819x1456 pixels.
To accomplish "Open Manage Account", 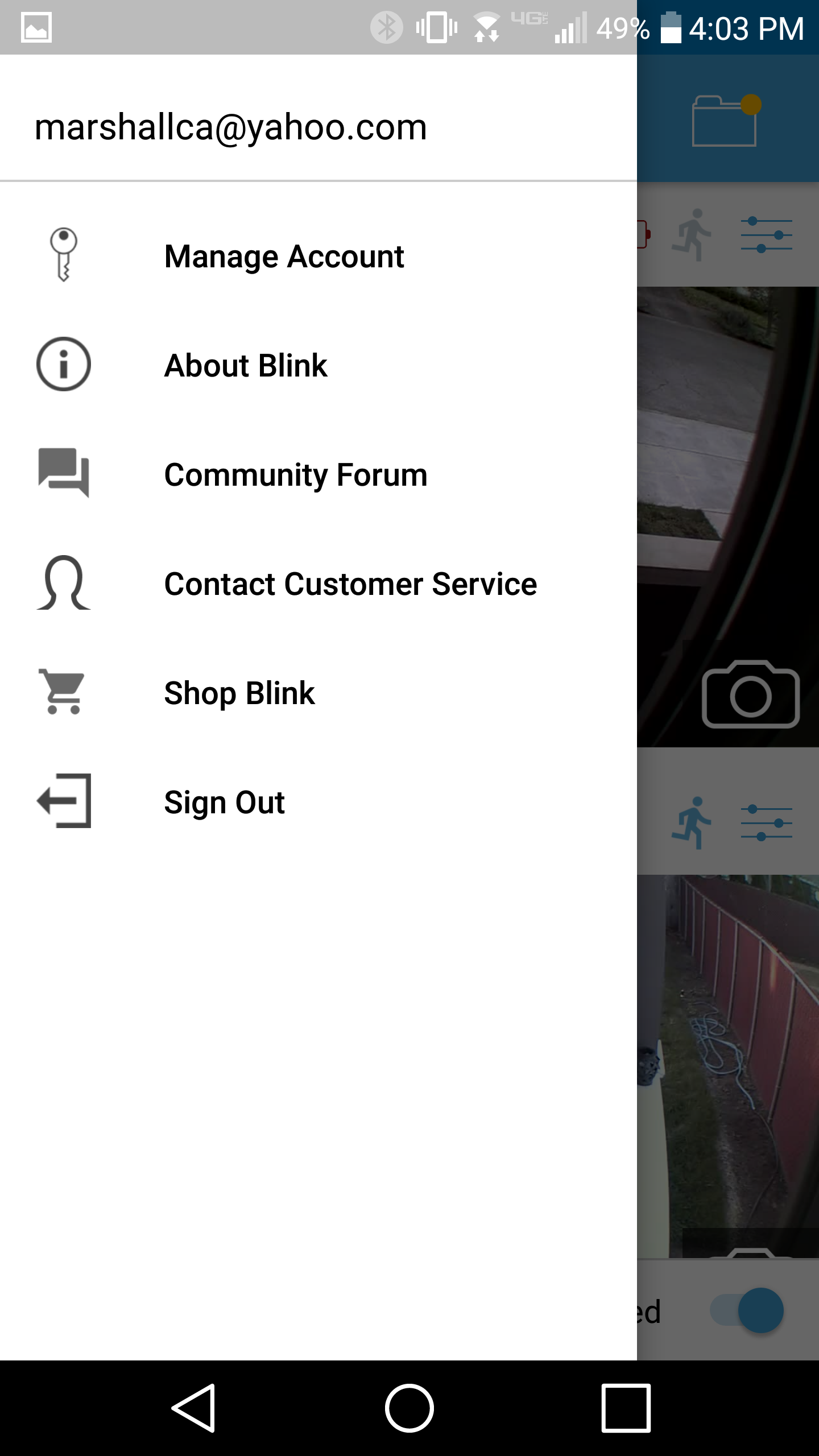I will (318, 256).
